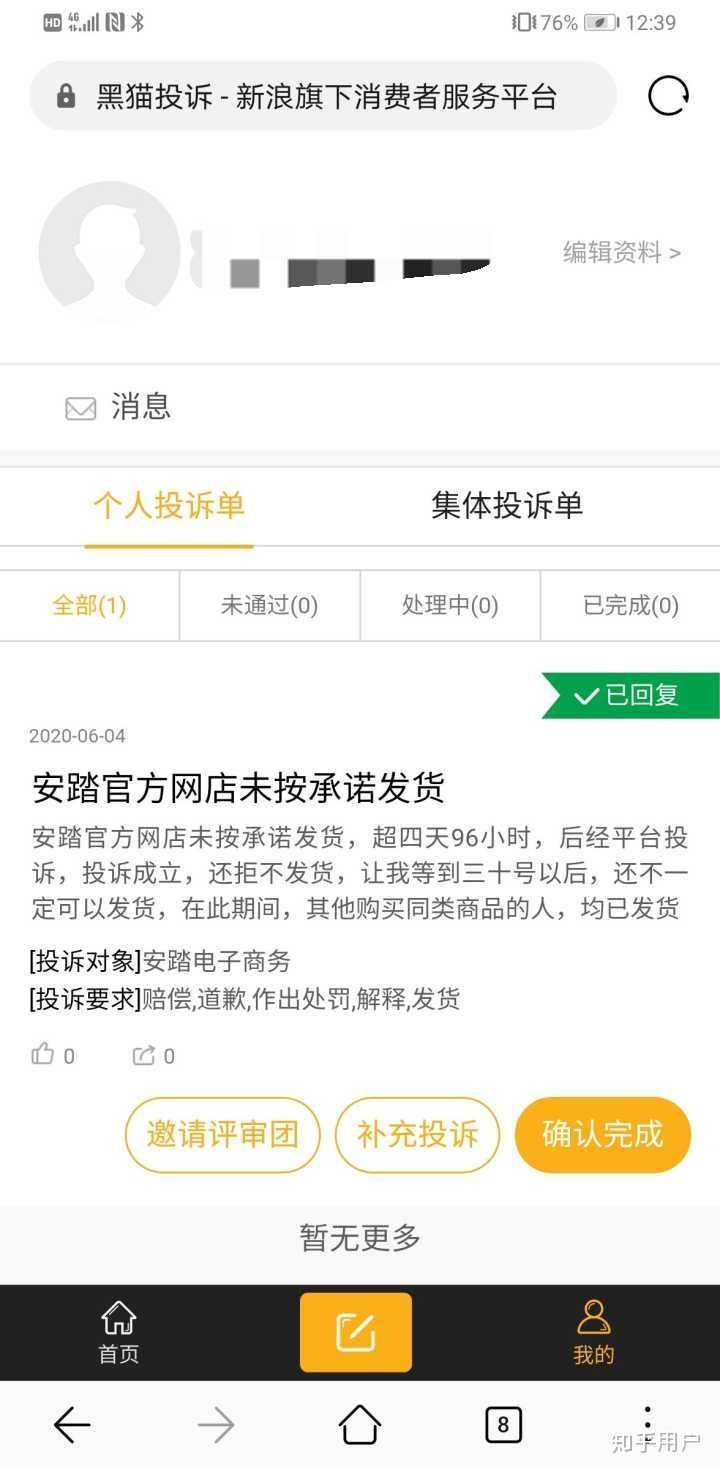This screenshot has height=1468, width=720.
Task: Open the 消息 messages row
Action: tap(140, 407)
